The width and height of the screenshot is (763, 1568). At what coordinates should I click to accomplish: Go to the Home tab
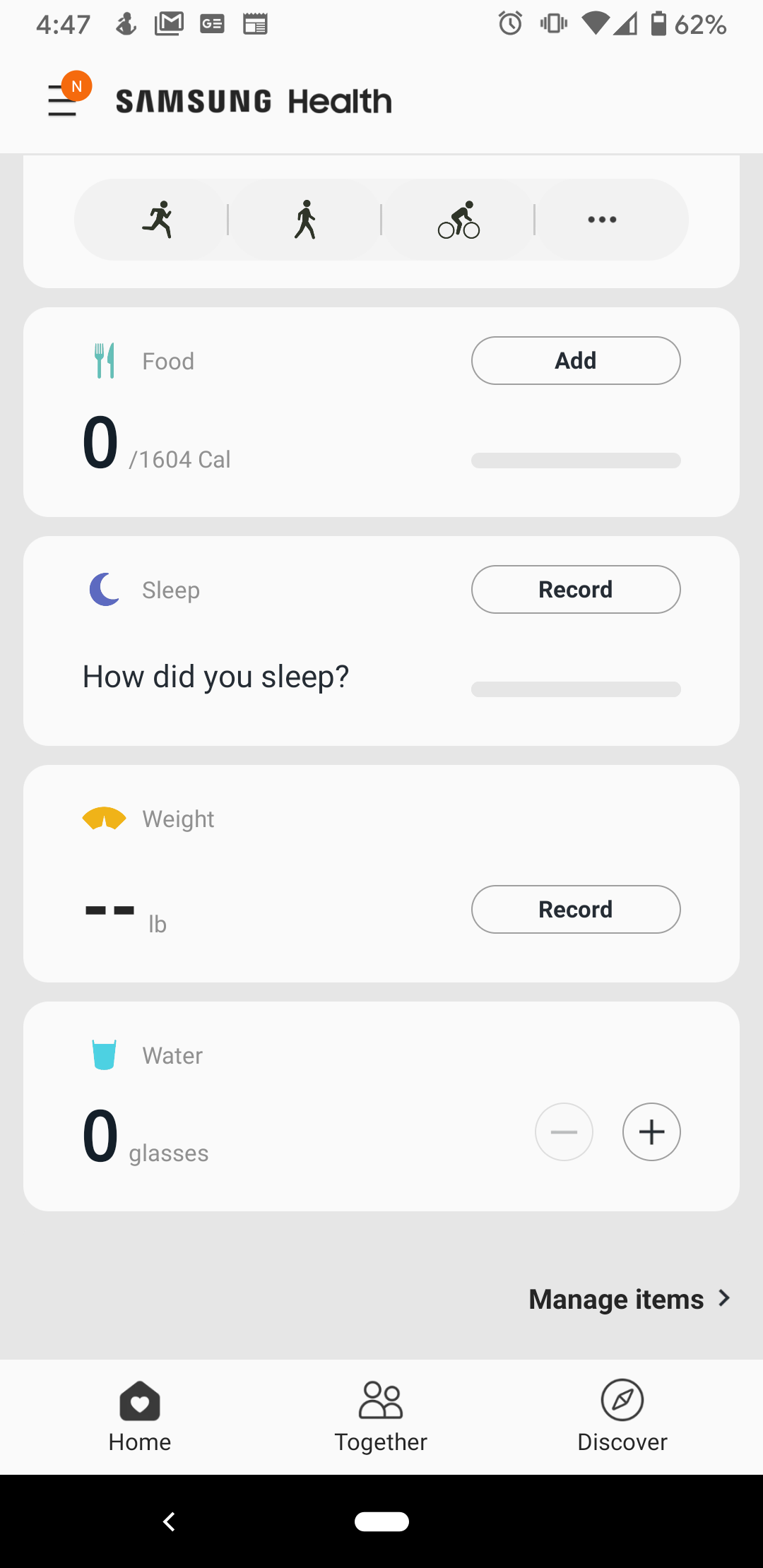coord(140,1415)
